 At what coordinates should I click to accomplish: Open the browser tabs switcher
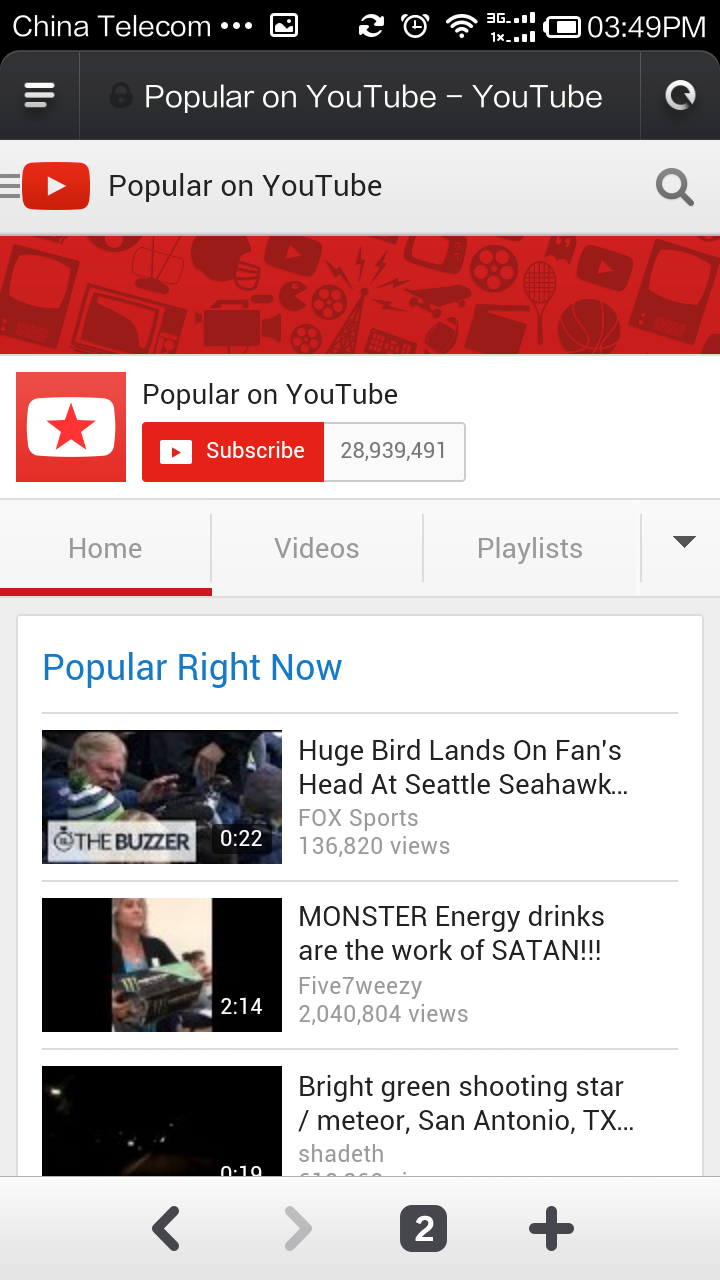click(423, 1229)
